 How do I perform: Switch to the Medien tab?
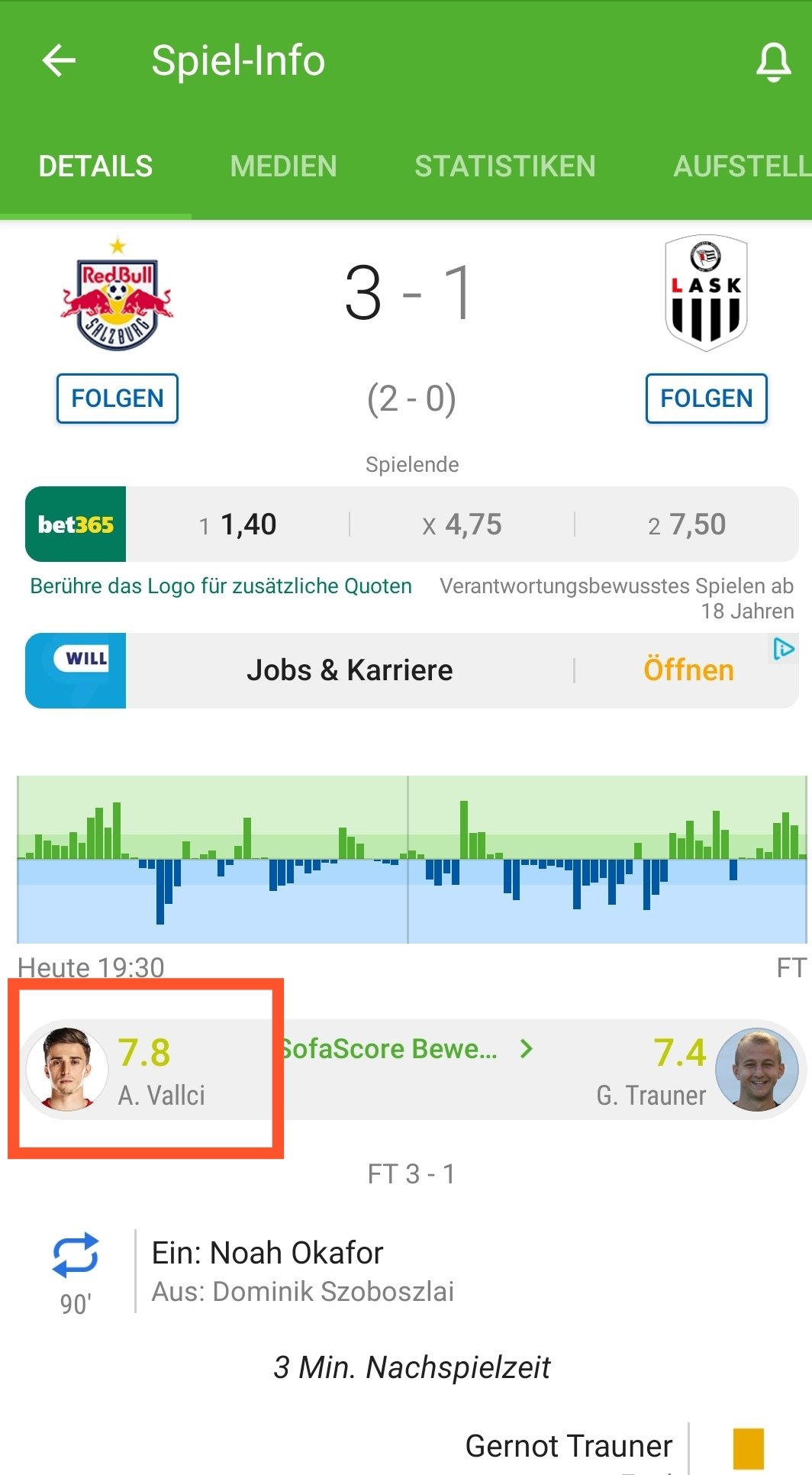pos(283,166)
